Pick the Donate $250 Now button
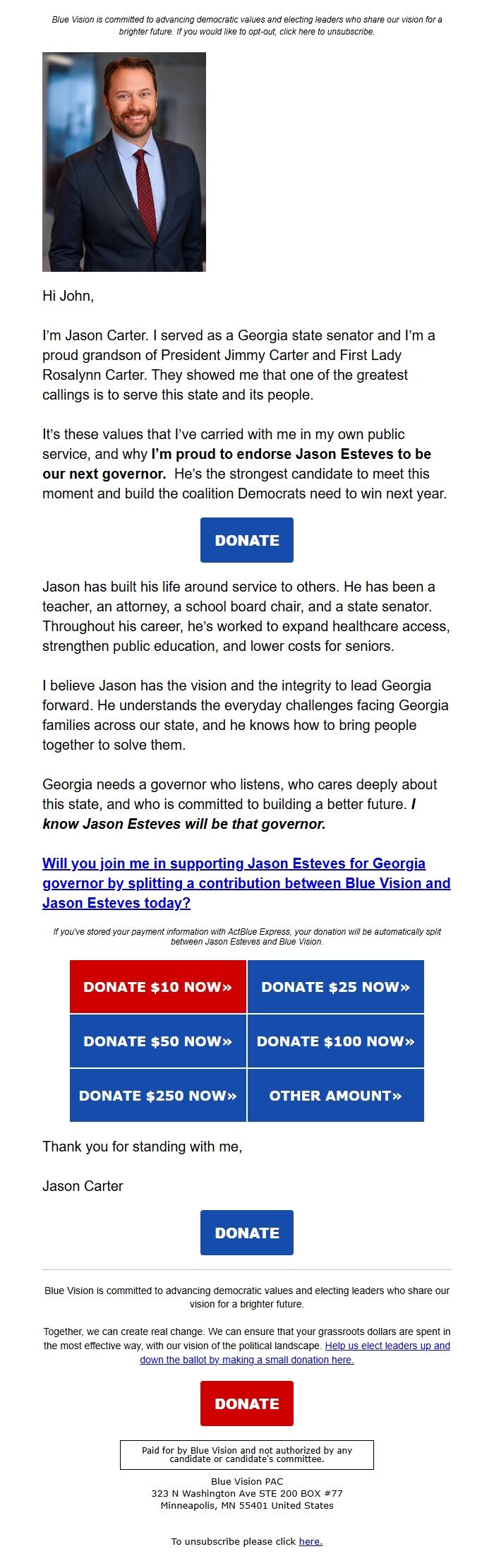This screenshot has height=1568, width=494. (x=158, y=1096)
